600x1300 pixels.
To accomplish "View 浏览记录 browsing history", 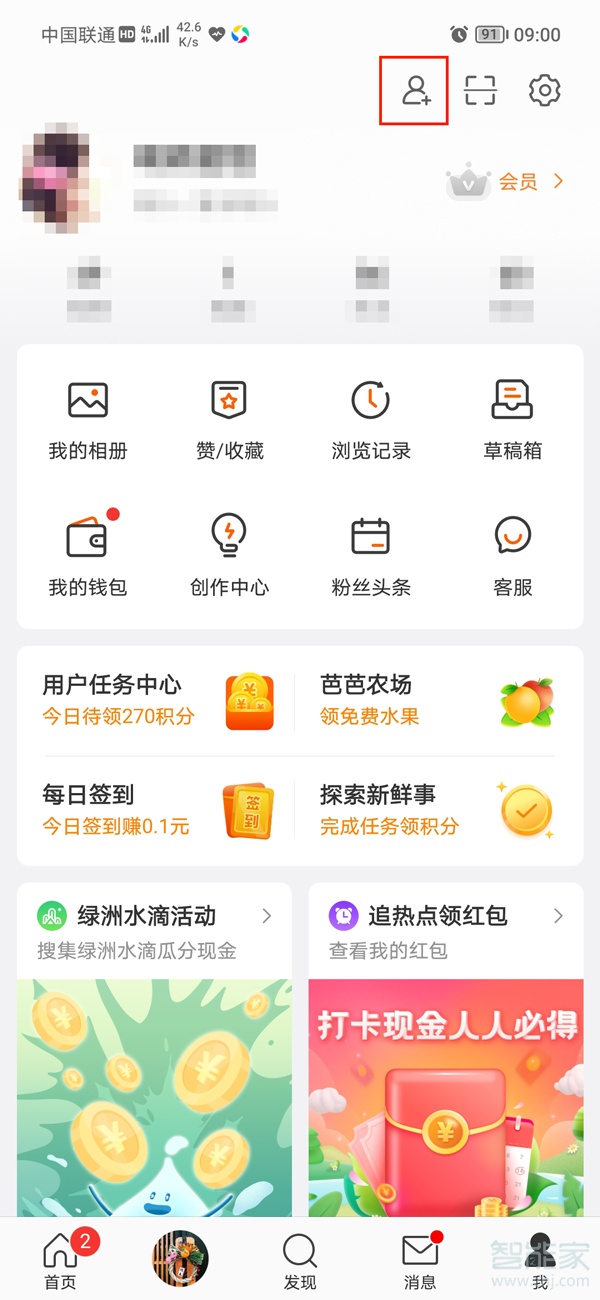I will [371, 419].
